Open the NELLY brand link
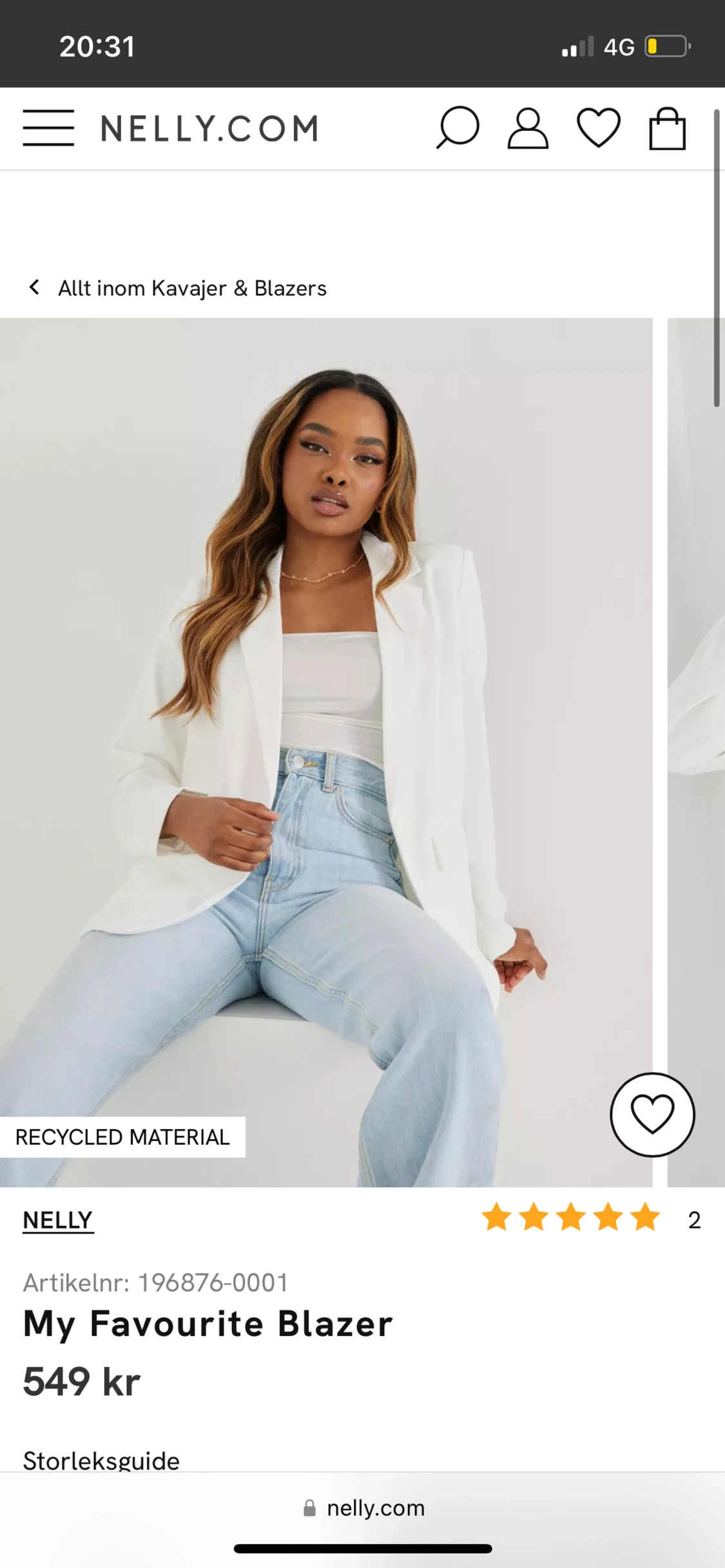The image size is (725, 1568). [x=58, y=1220]
